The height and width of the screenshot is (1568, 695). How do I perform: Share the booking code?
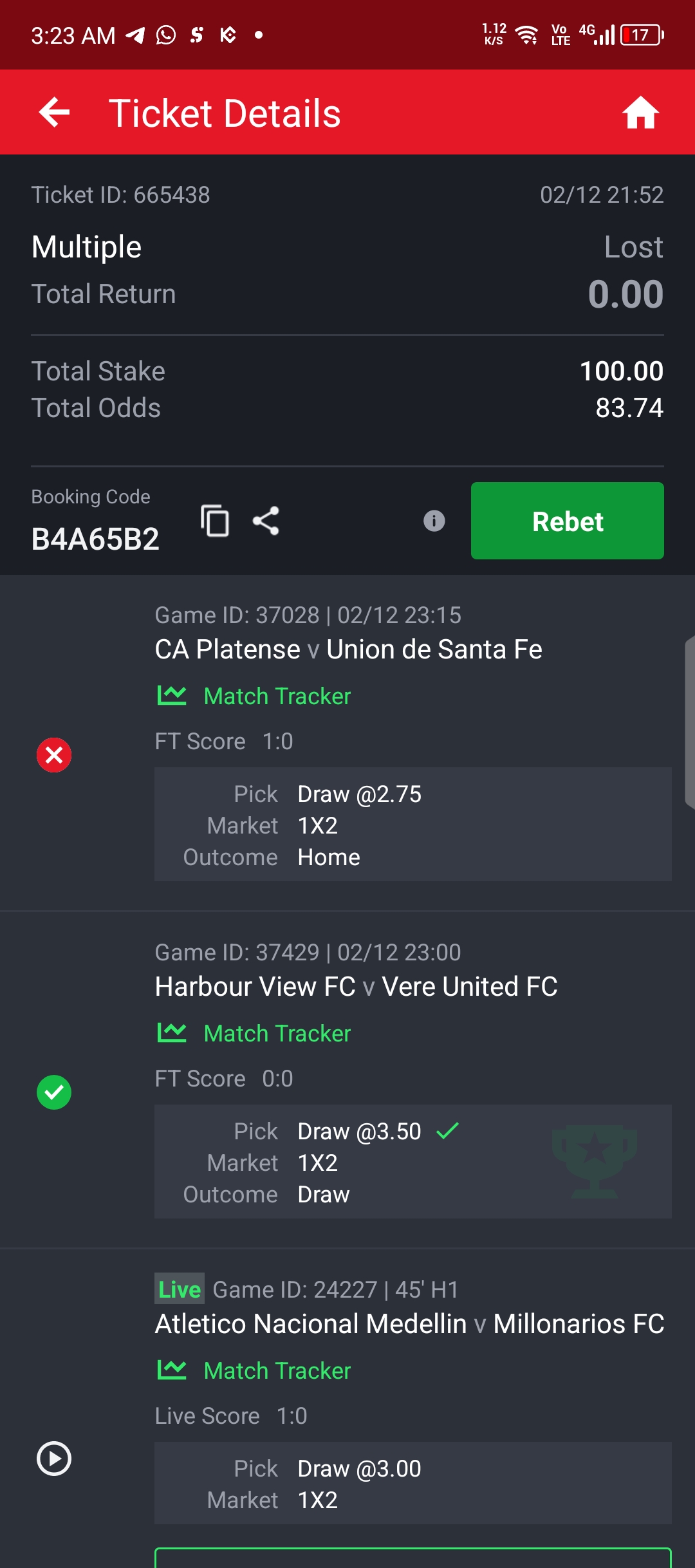pyautogui.click(x=266, y=521)
